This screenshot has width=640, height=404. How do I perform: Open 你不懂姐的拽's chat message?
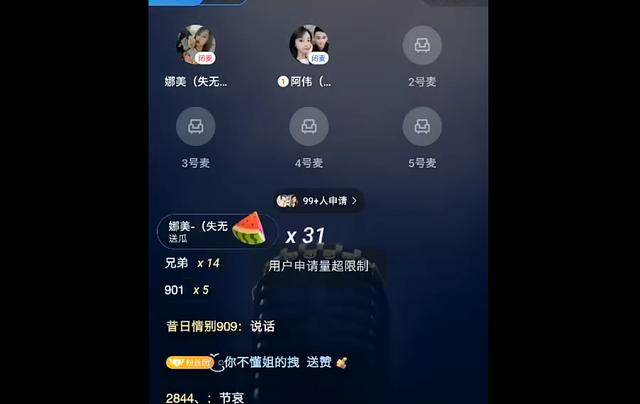click(260, 361)
